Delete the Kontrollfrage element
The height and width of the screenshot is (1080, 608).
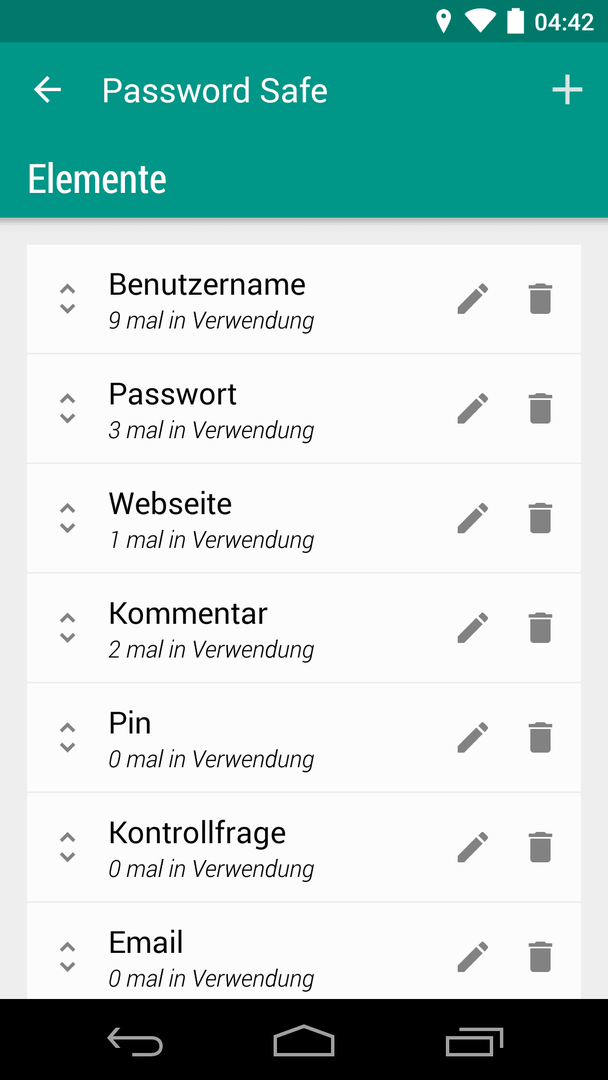coord(541,847)
